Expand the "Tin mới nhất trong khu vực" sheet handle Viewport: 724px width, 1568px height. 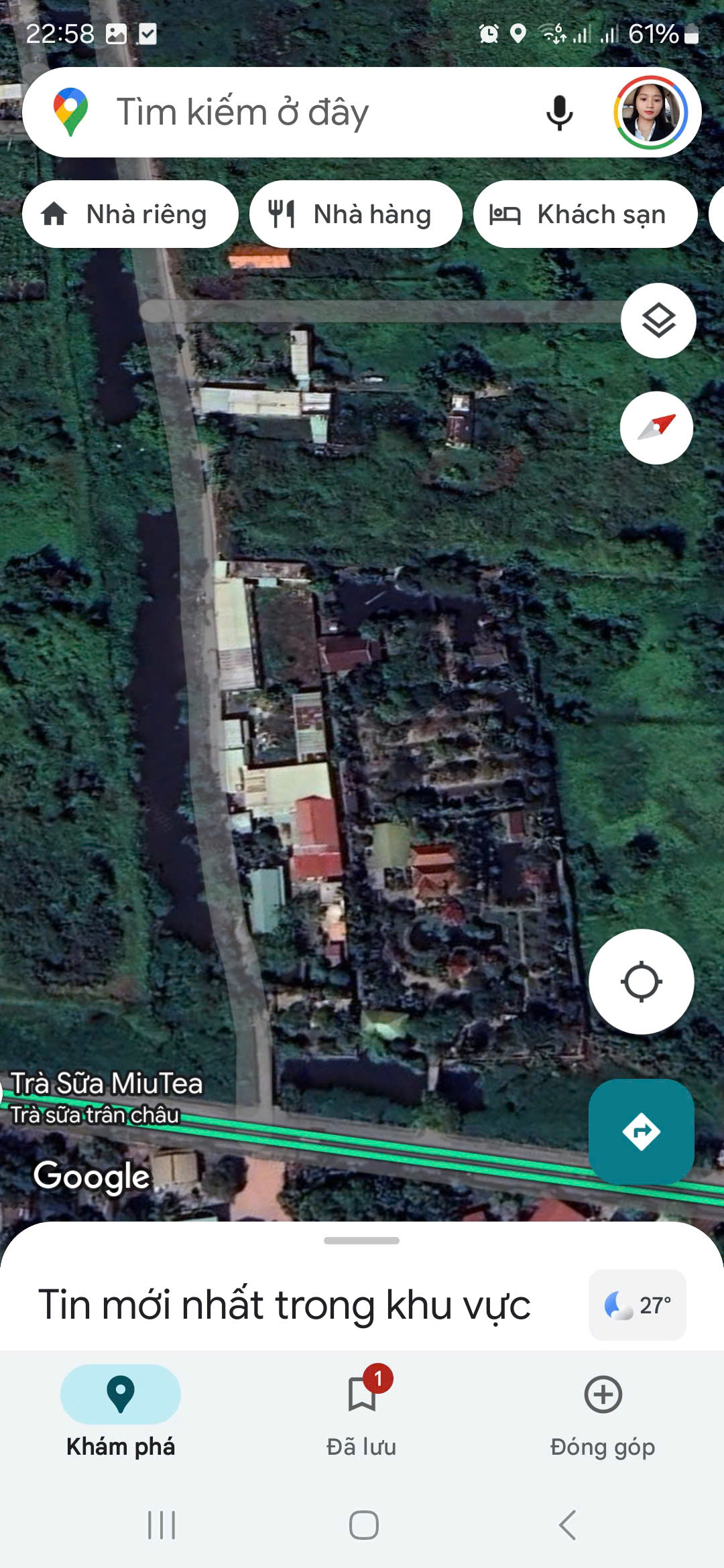[x=361, y=1241]
